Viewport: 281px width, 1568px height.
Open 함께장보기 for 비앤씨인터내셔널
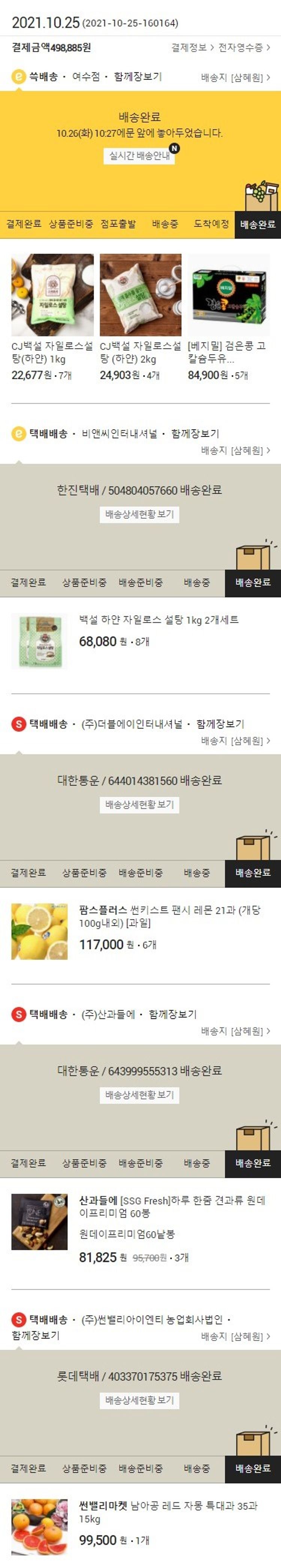coord(194,433)
